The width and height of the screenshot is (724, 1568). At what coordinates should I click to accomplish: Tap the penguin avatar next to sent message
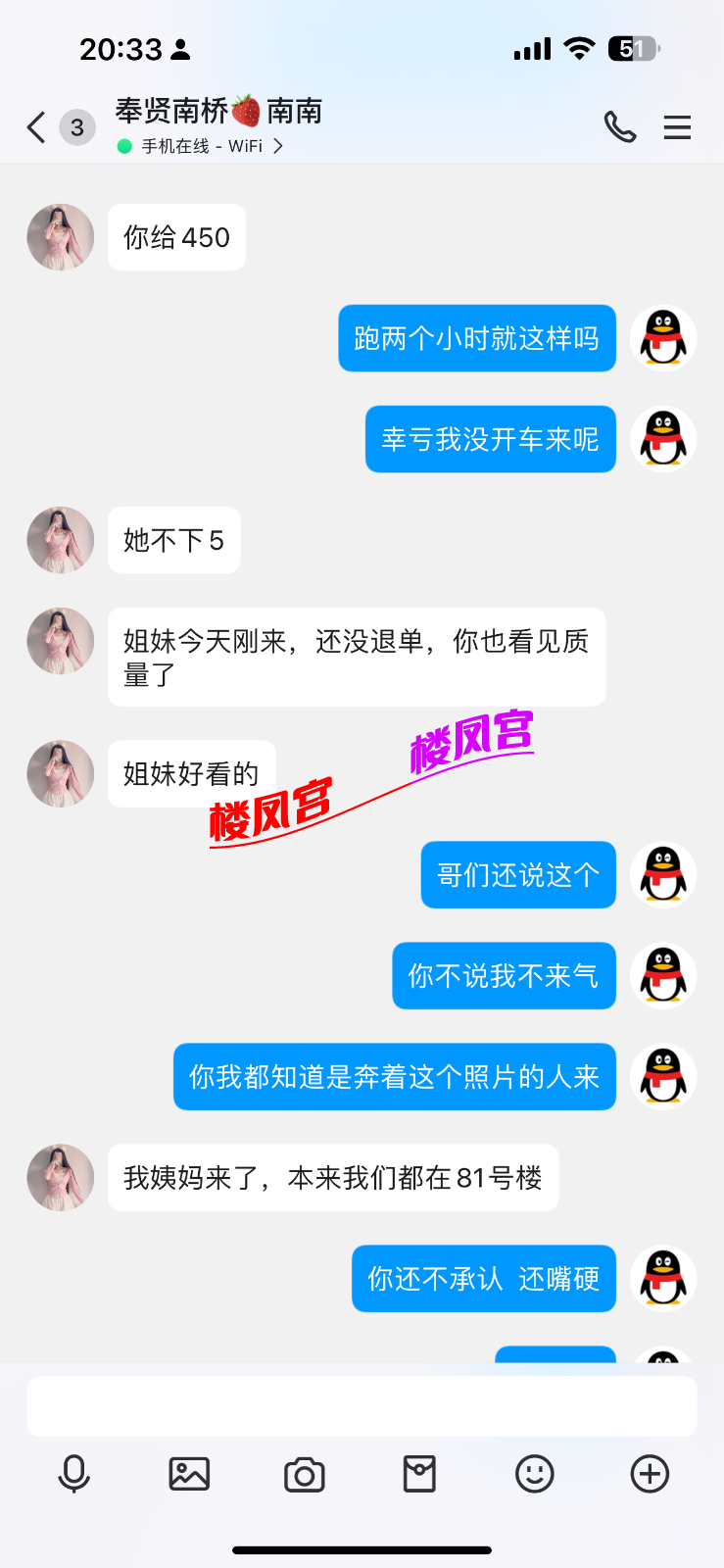[663, 338]
